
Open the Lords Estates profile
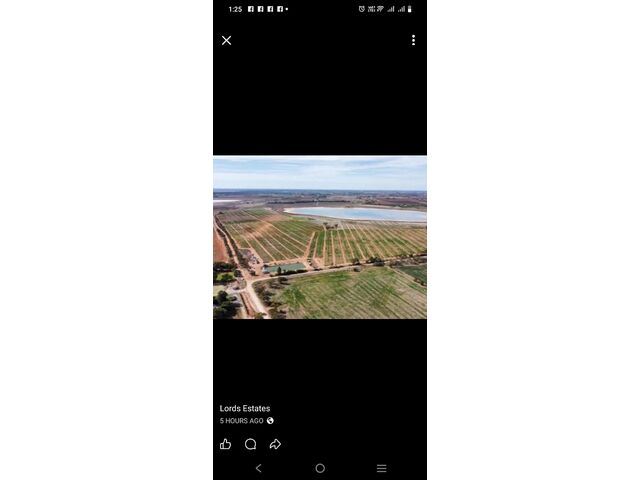(245, 408)
